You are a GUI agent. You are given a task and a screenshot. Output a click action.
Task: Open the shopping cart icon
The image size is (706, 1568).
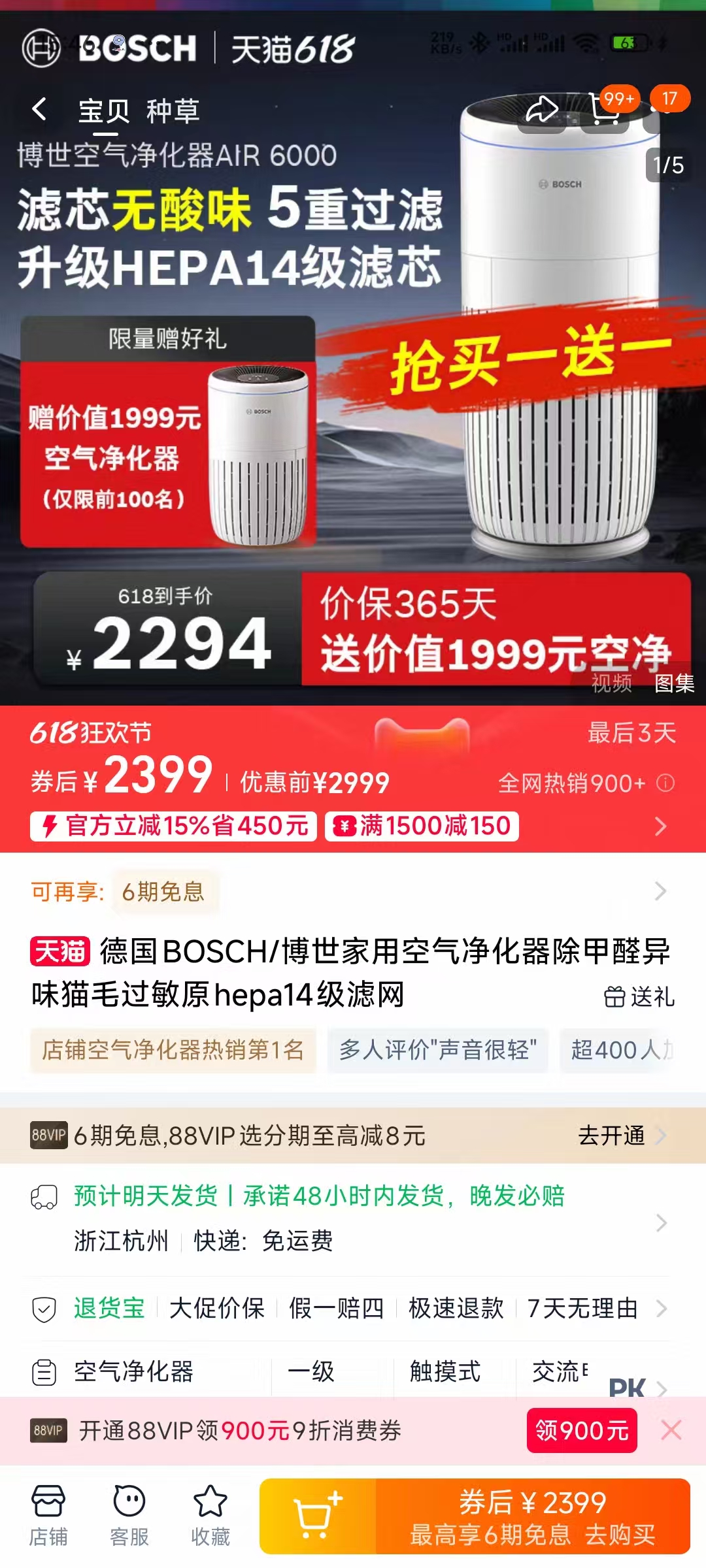click(606, 110)
